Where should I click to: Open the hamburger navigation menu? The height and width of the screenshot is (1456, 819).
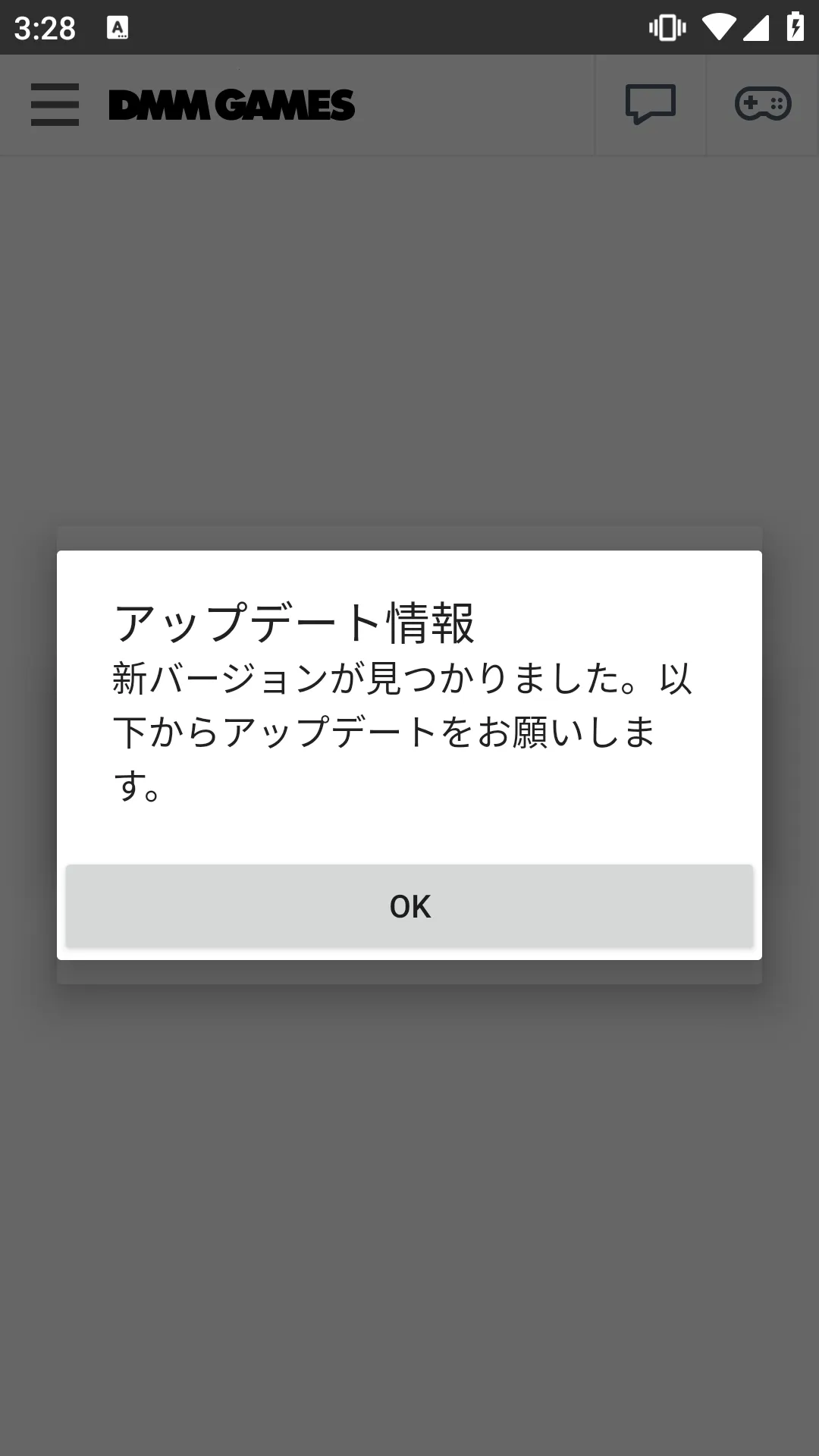tap(54, 105)
